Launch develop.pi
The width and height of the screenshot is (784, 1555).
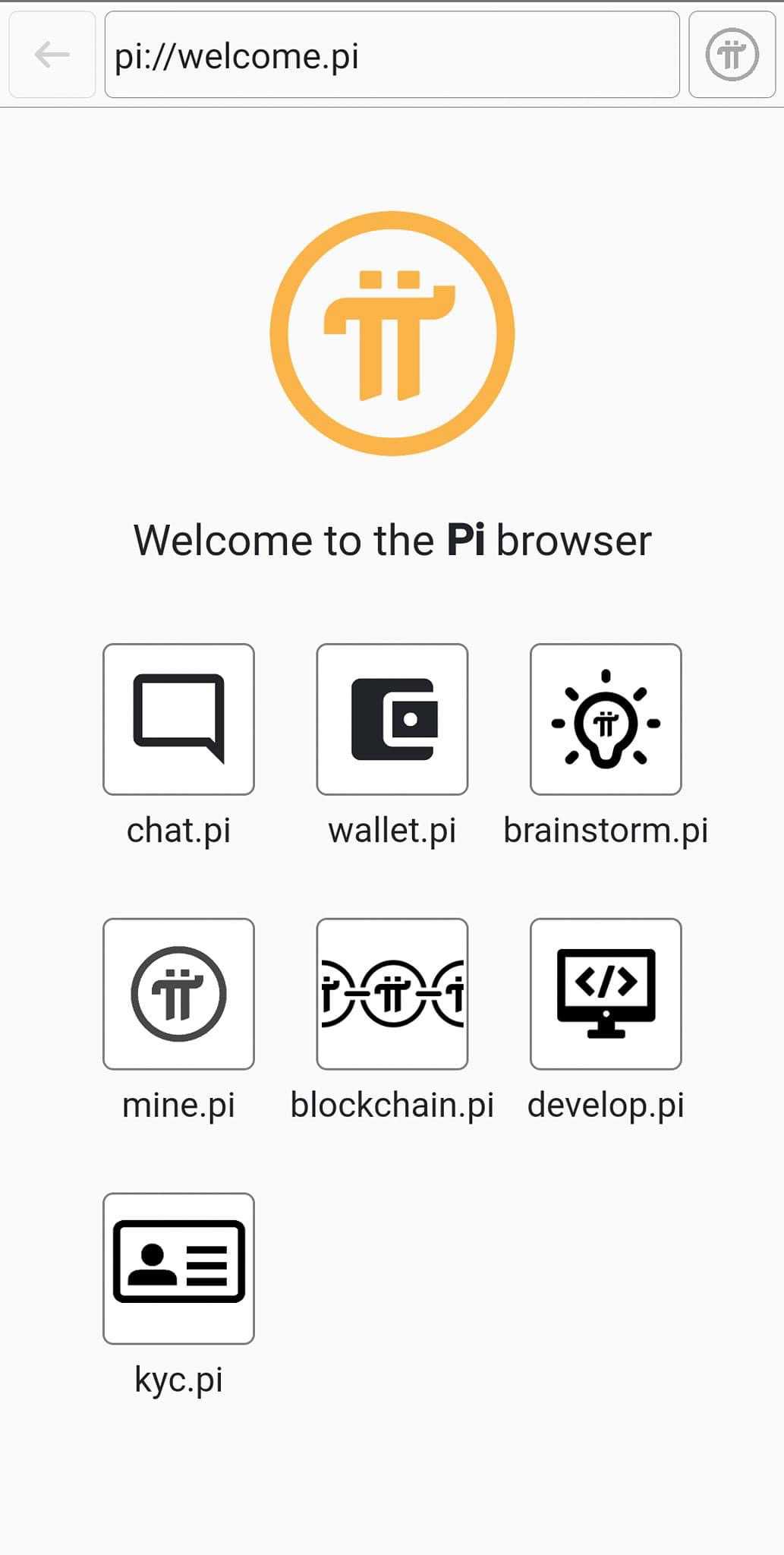[606, 994]
